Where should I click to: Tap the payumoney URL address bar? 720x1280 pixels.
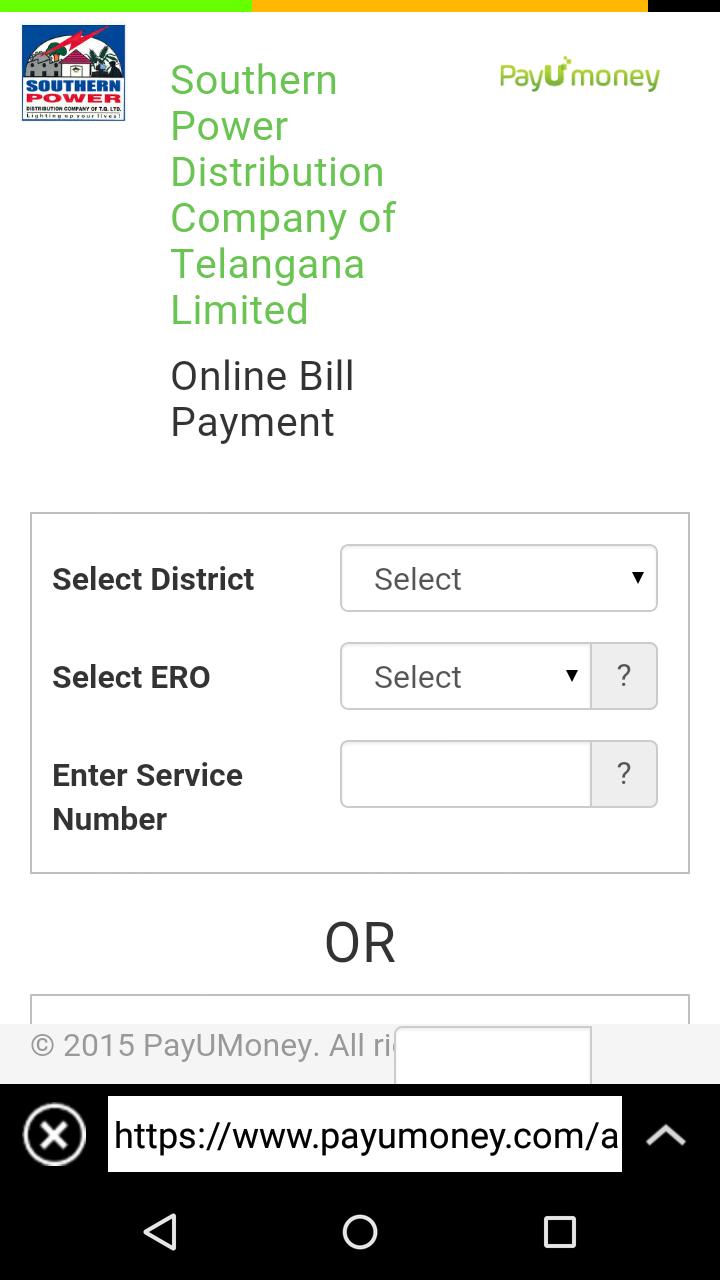[365, 1135]
